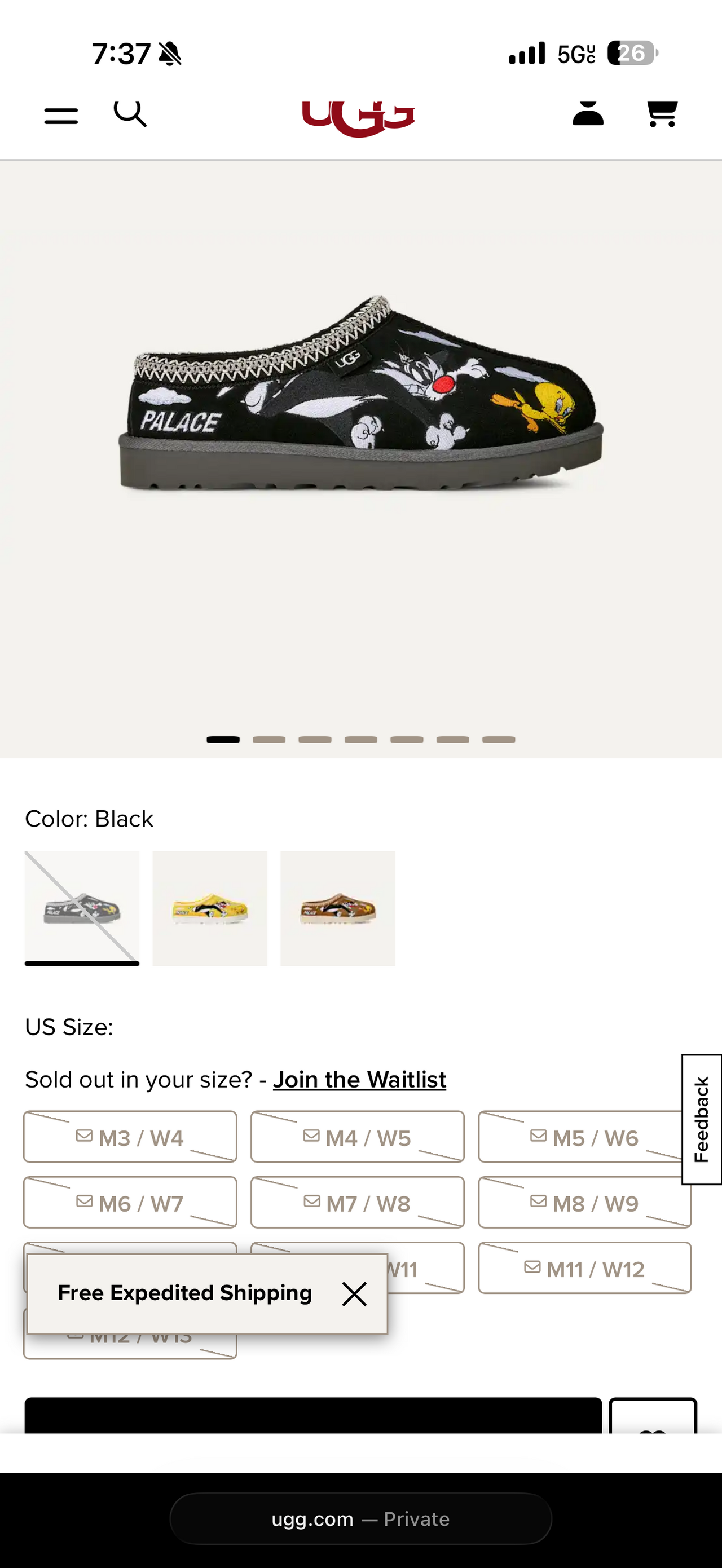Select the black color swatch

pyautogui.click(x=82, y=908)
